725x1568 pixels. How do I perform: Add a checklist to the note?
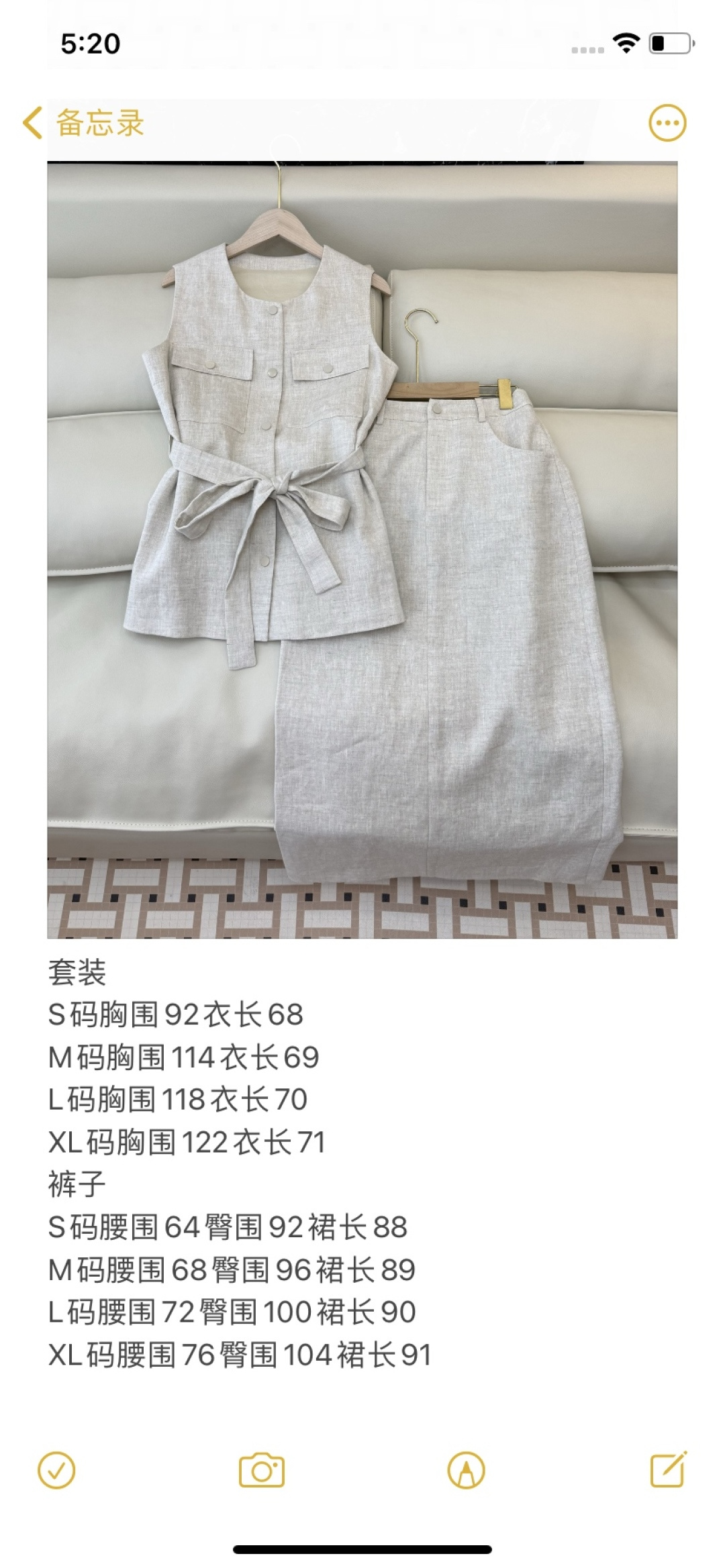pyautogui.click(x=56, y=1471)
